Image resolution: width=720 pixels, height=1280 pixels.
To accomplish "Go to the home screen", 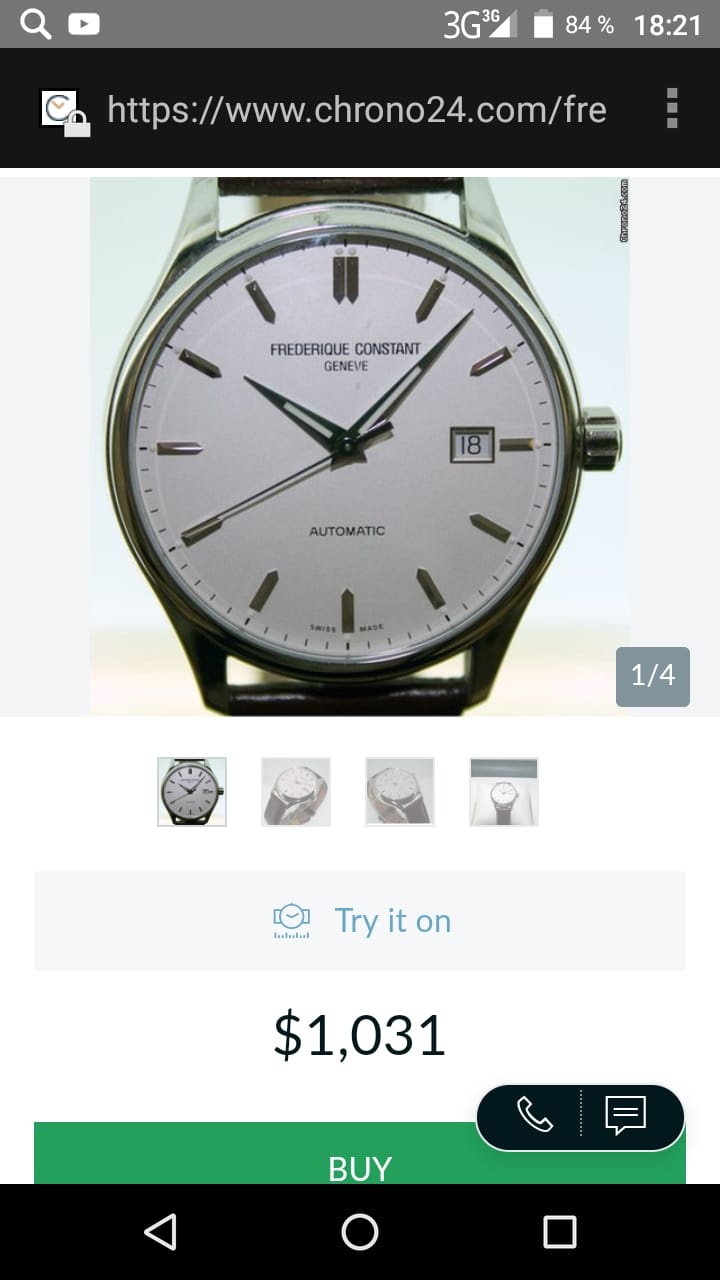I will click(360, 1232).
